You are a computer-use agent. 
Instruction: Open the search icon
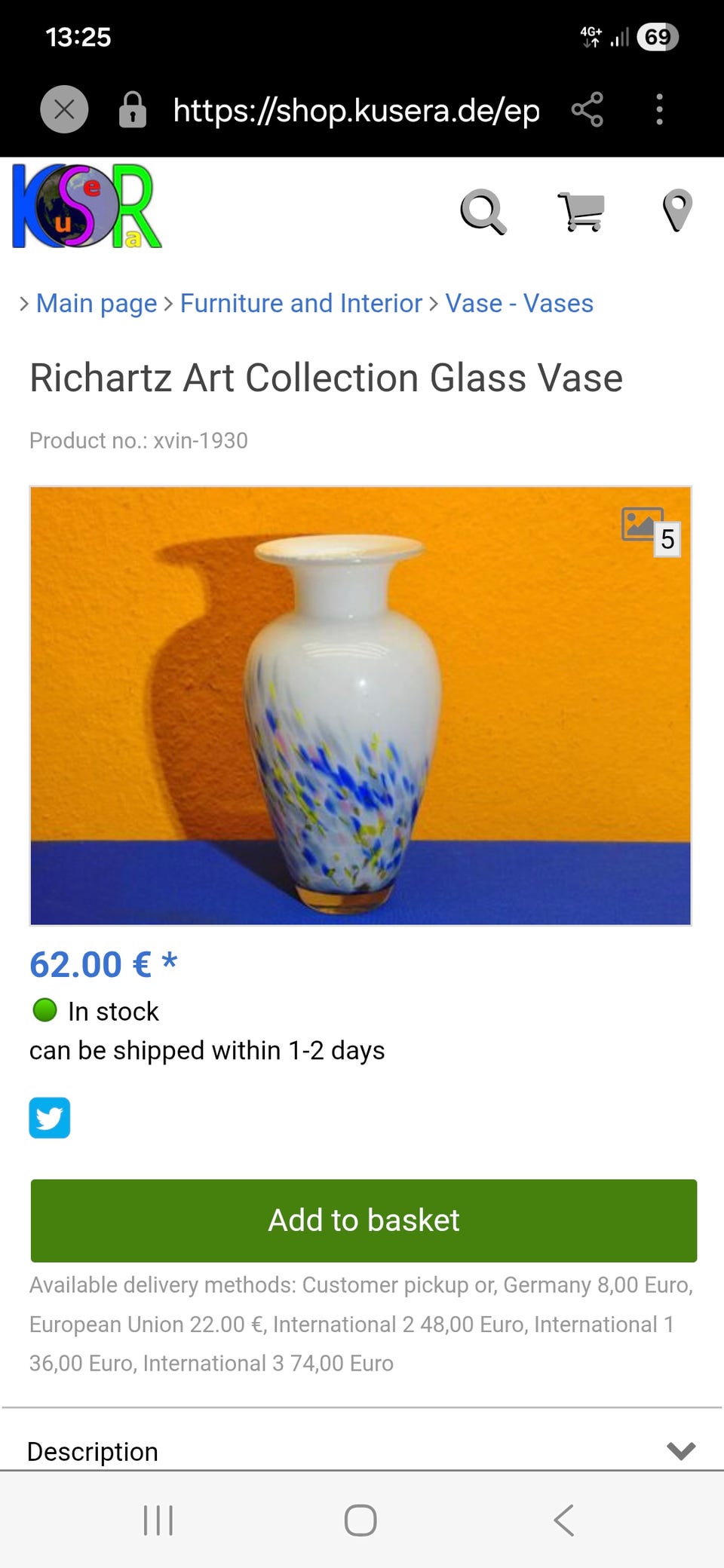tap(483, 213)
